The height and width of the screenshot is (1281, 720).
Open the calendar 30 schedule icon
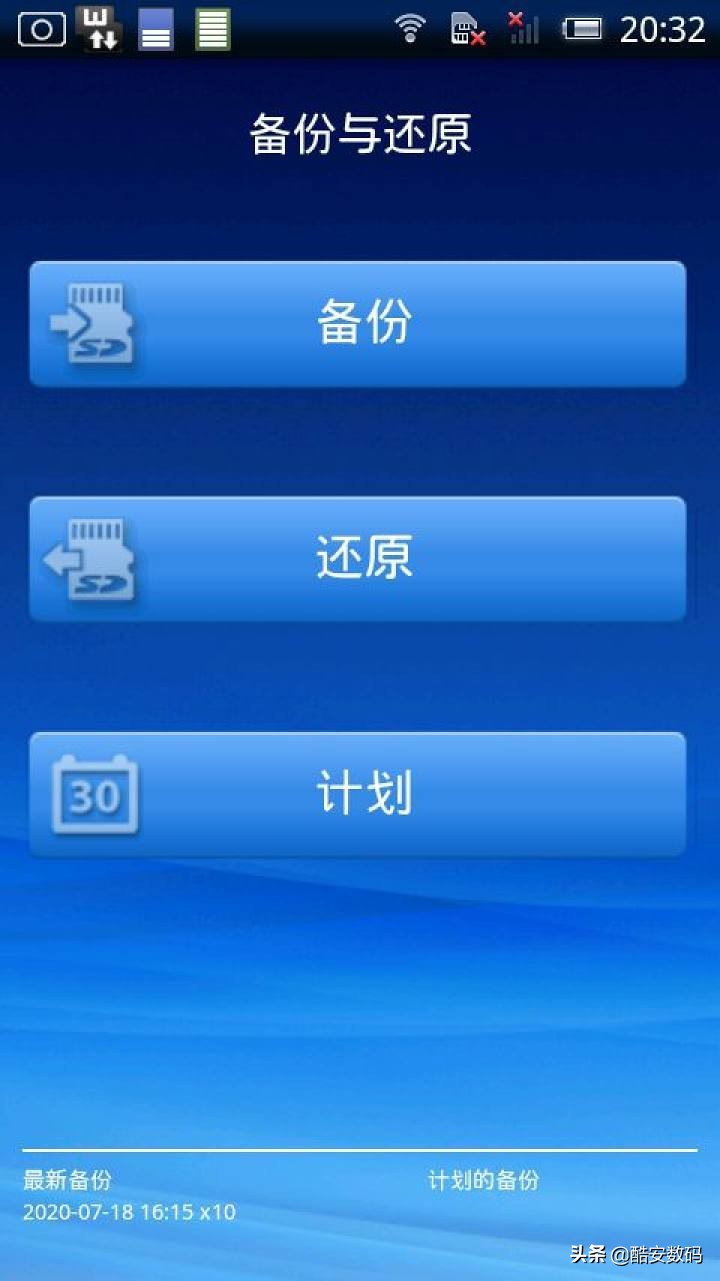[95, 793]
